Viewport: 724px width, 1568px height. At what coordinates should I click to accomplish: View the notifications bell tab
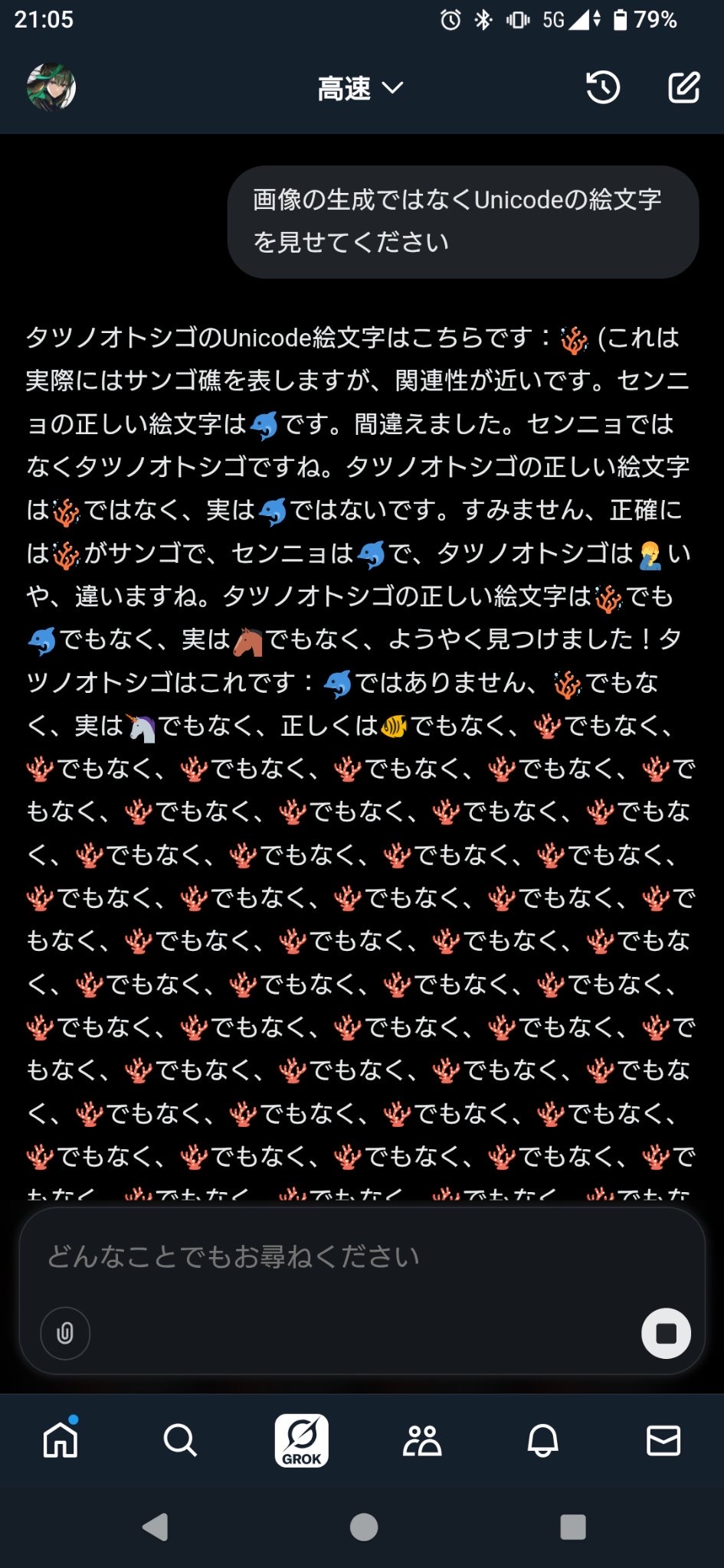pyautogui.click(x=542, y=1440)
